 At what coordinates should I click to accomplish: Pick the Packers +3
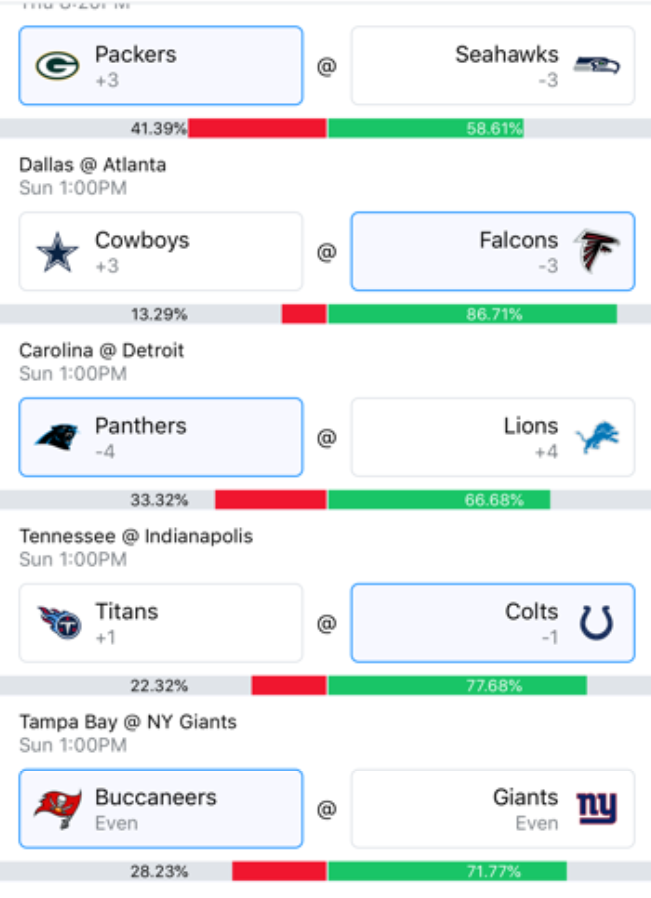[160, 66]
